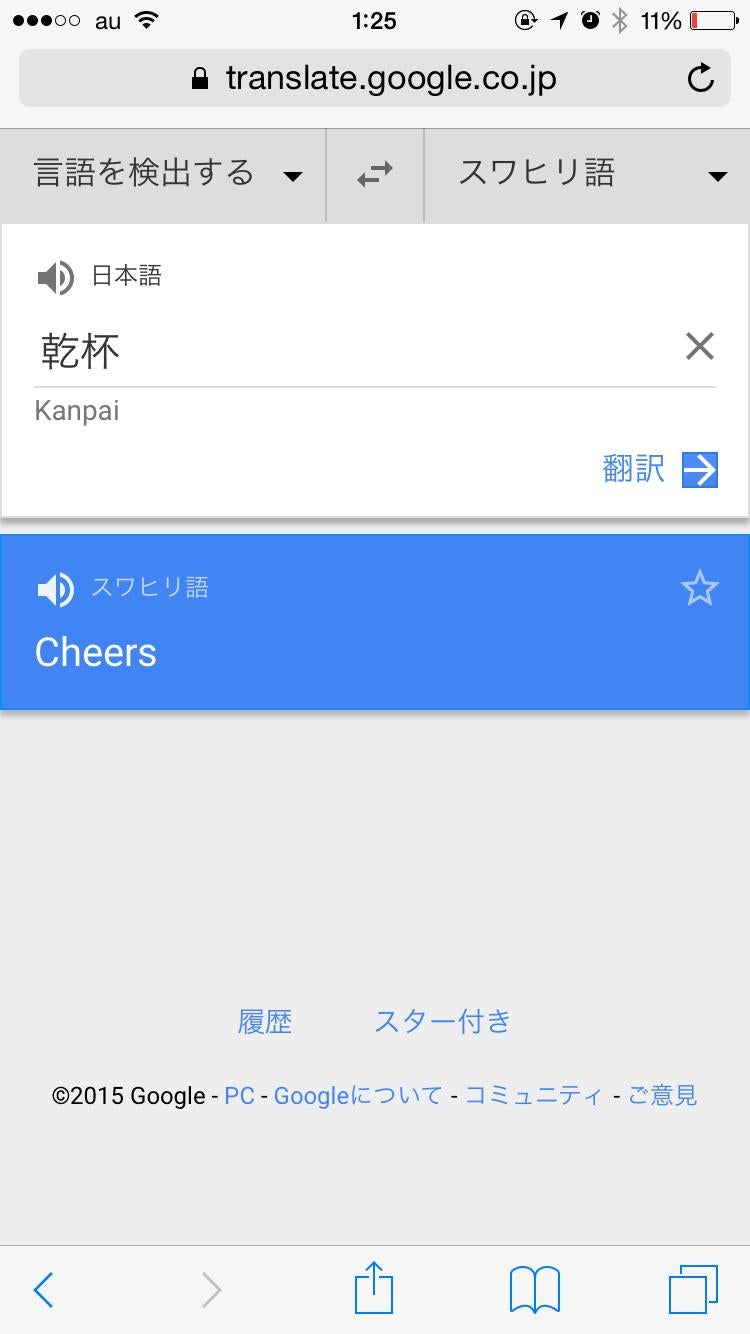Reload the page in Safari
This screenshot has height=1334, width=750.
pyautogui.click(x=701, y=78)
